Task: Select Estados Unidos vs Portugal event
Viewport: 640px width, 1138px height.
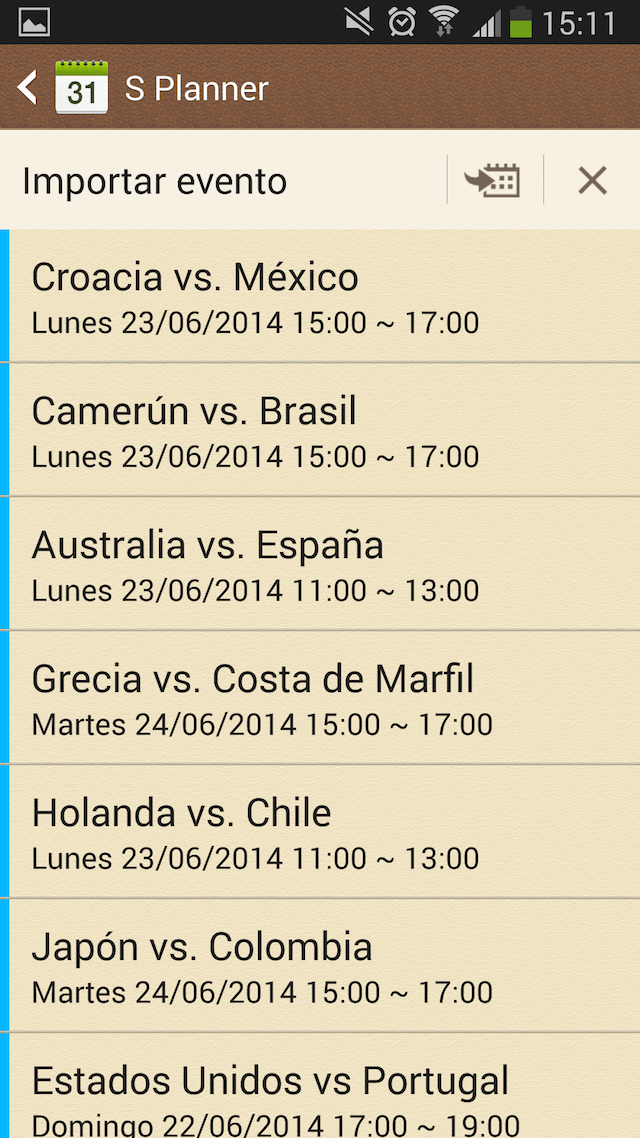Action: click(x=320, y=1092)
